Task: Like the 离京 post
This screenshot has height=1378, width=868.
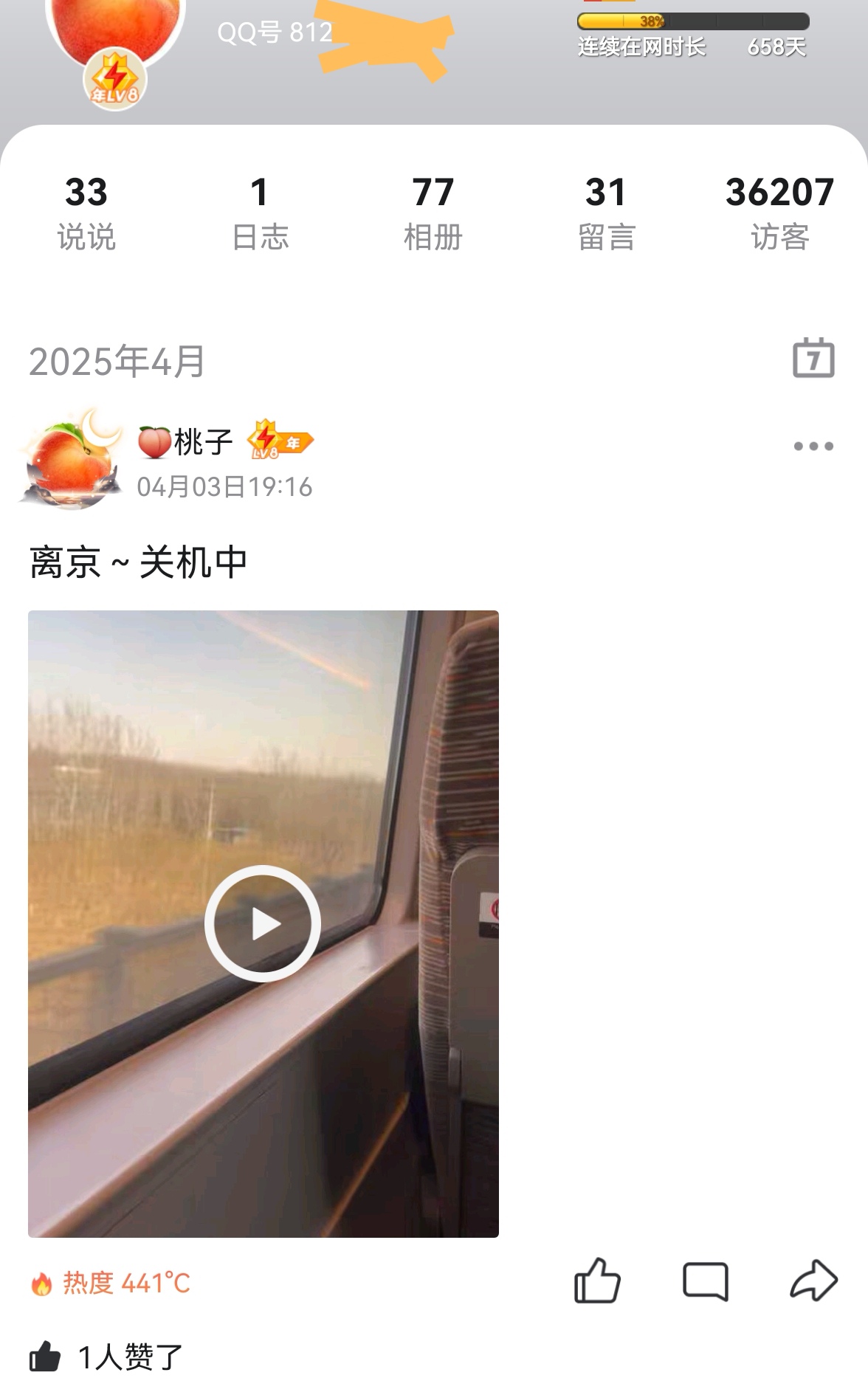Action: pyautogui.click(x=597, y=1281)
